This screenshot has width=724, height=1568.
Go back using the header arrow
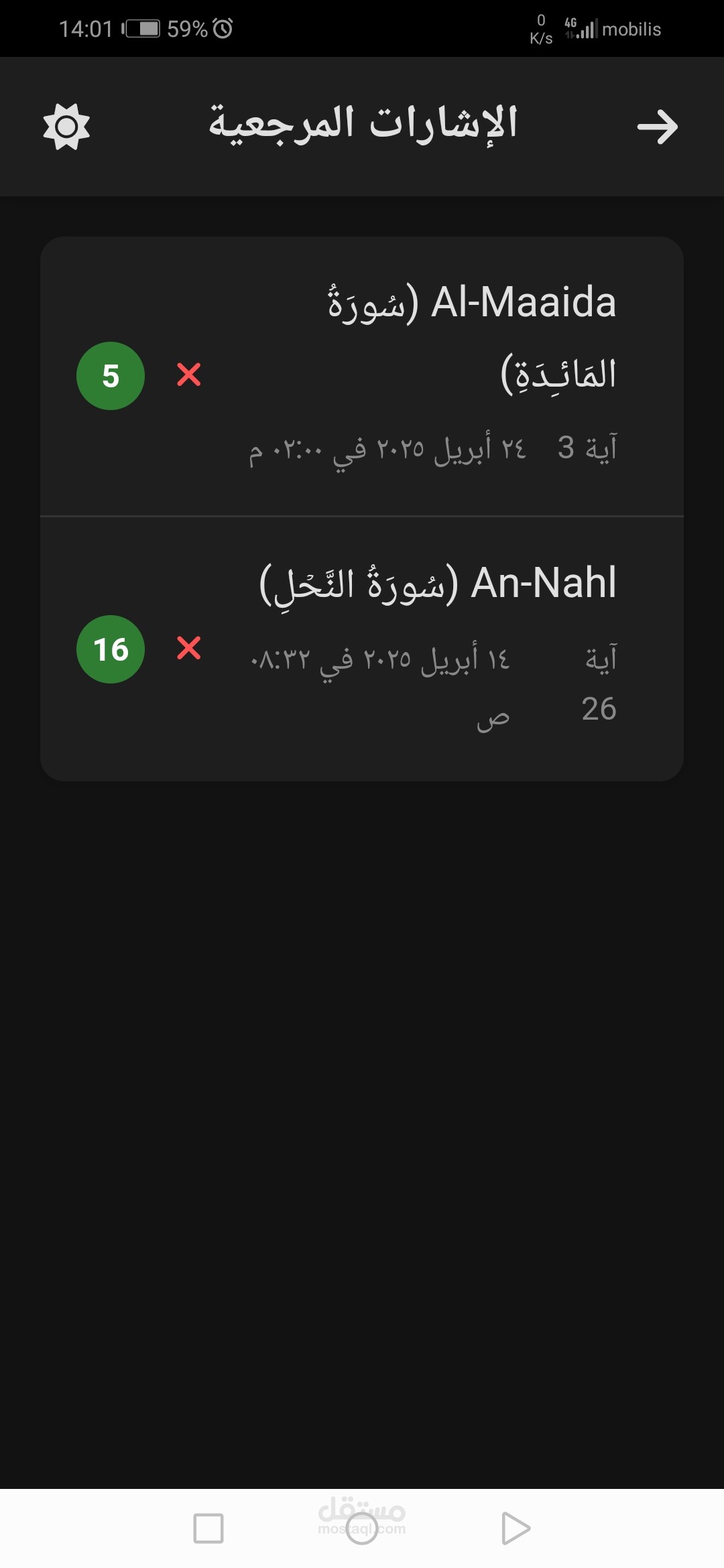657,127
